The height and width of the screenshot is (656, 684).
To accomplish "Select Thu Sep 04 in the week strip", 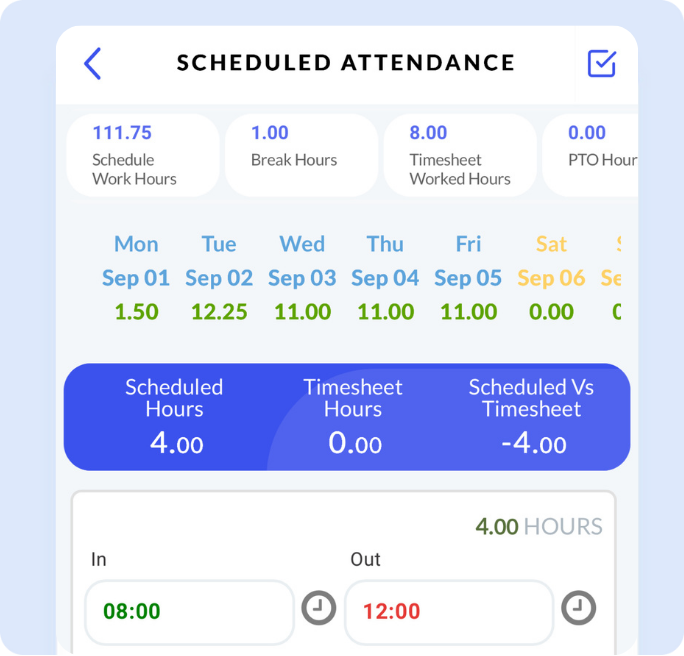I will (385, 278).
